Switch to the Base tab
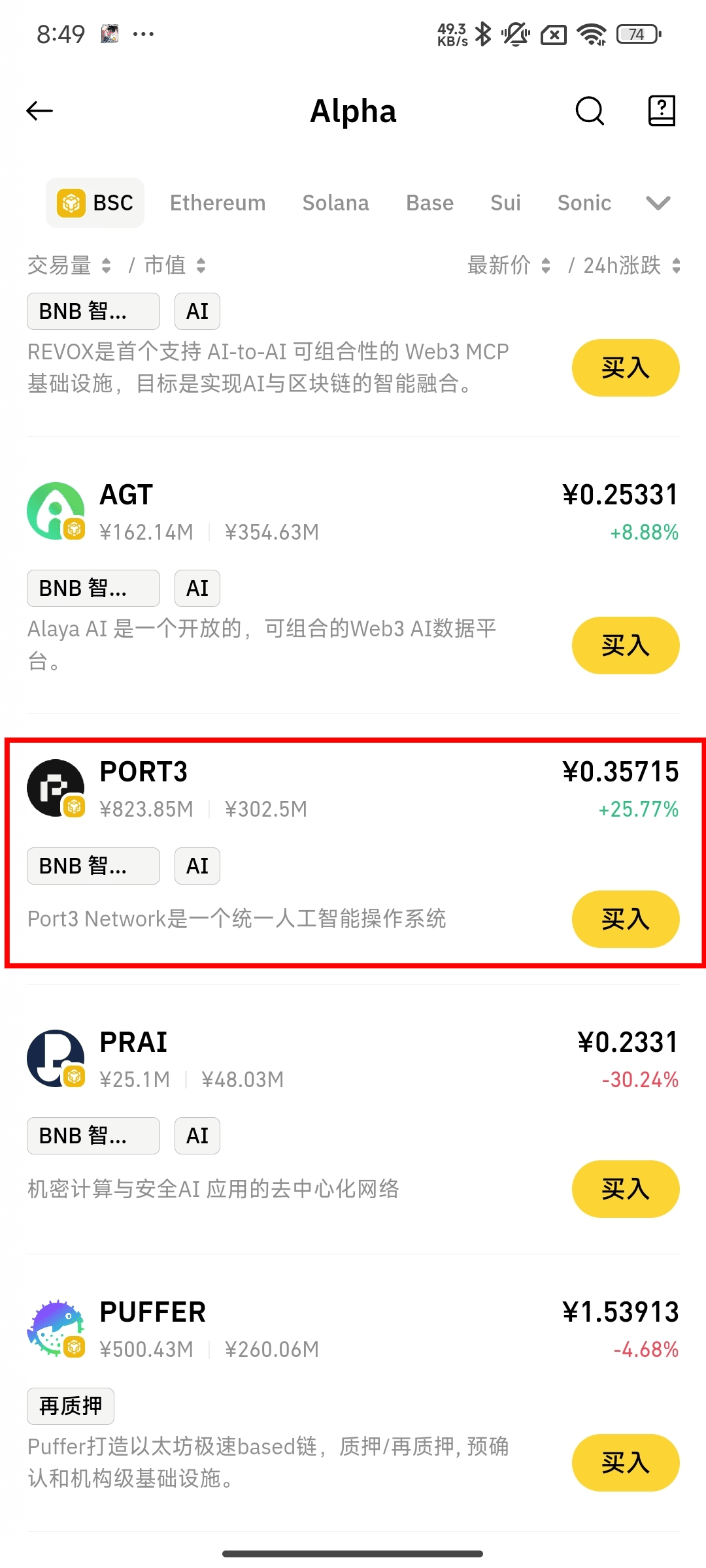This screenshot has width=706, height=1568. tap(429, 203)
